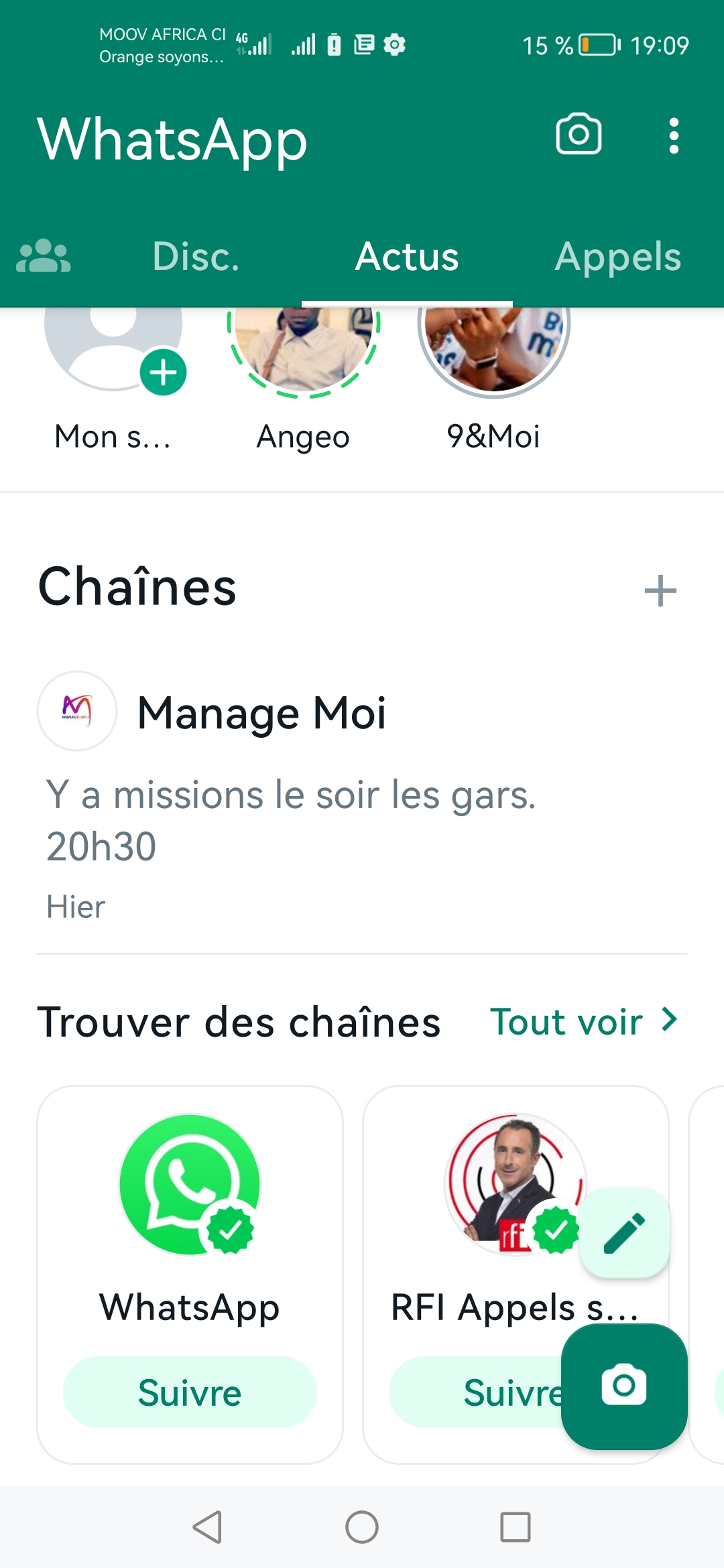Switch to the Appels tab
724x1568 pixels.
[x=617, y=257]
